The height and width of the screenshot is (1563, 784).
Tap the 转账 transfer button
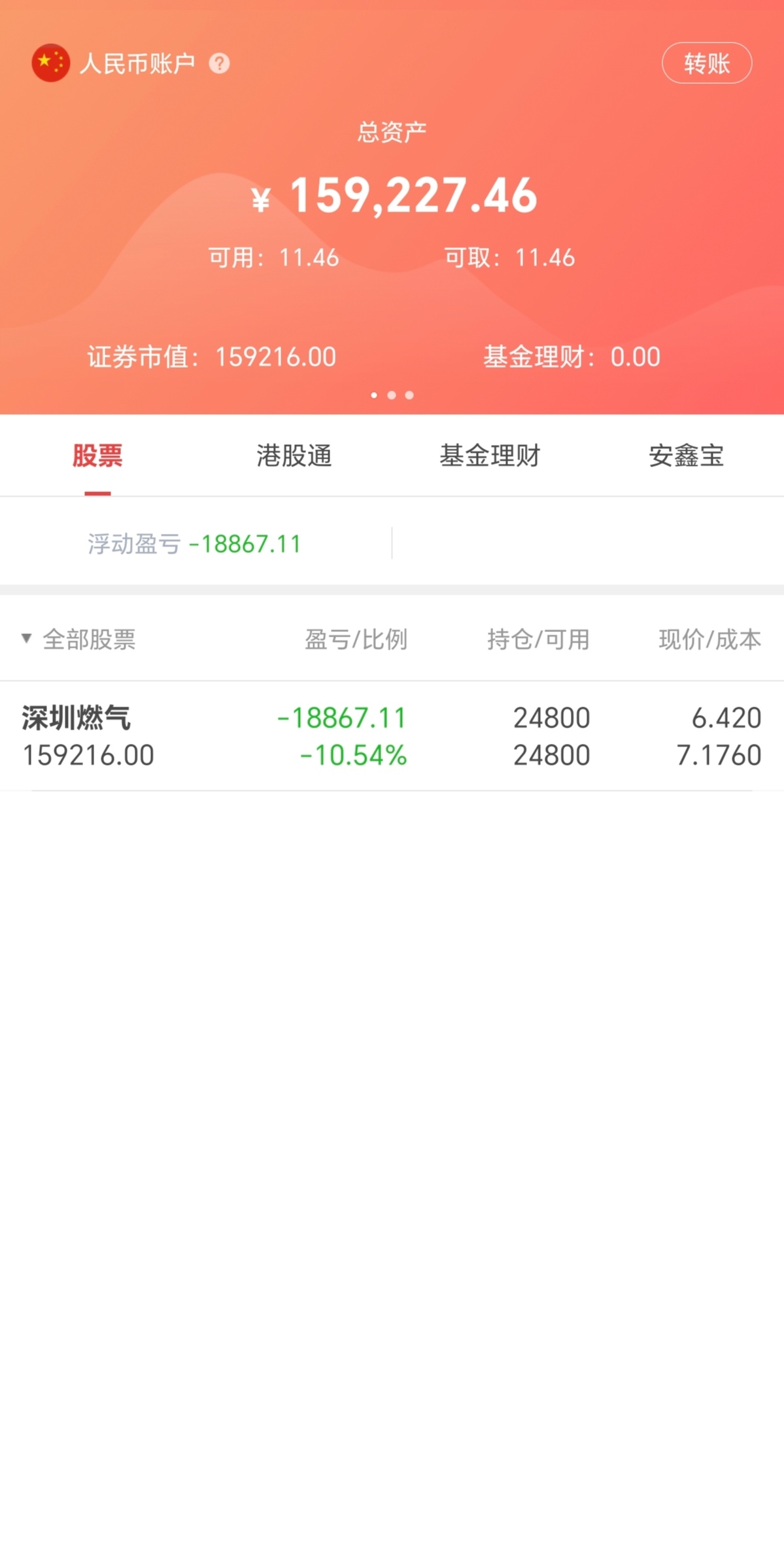tap(706, 63)
